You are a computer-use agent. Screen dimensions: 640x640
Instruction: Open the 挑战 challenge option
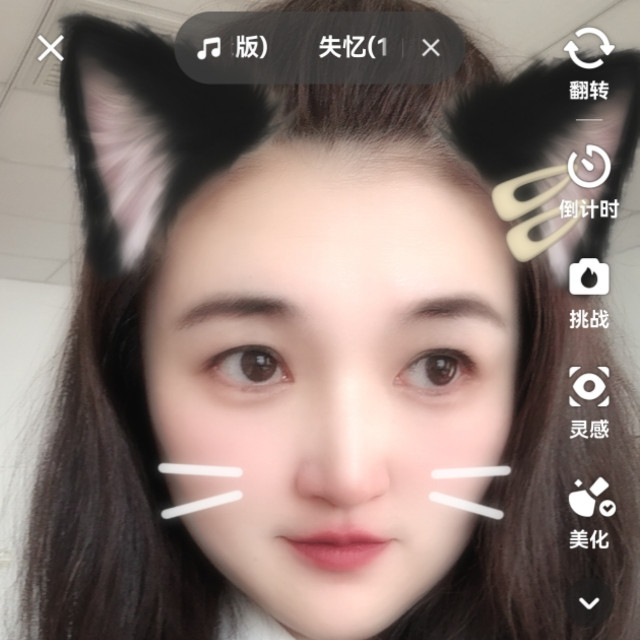click(x=589, y=293)
